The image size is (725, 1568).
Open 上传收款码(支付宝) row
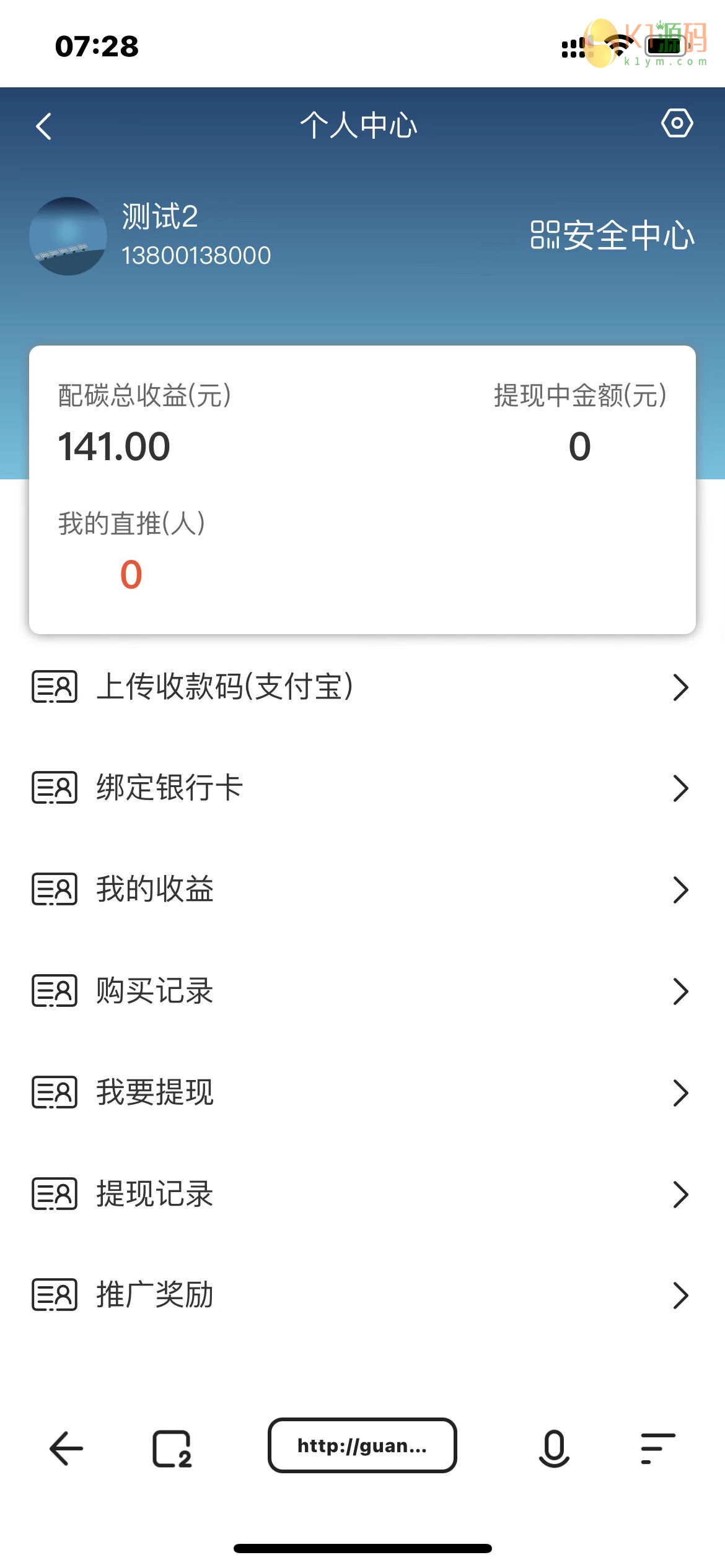362,687
